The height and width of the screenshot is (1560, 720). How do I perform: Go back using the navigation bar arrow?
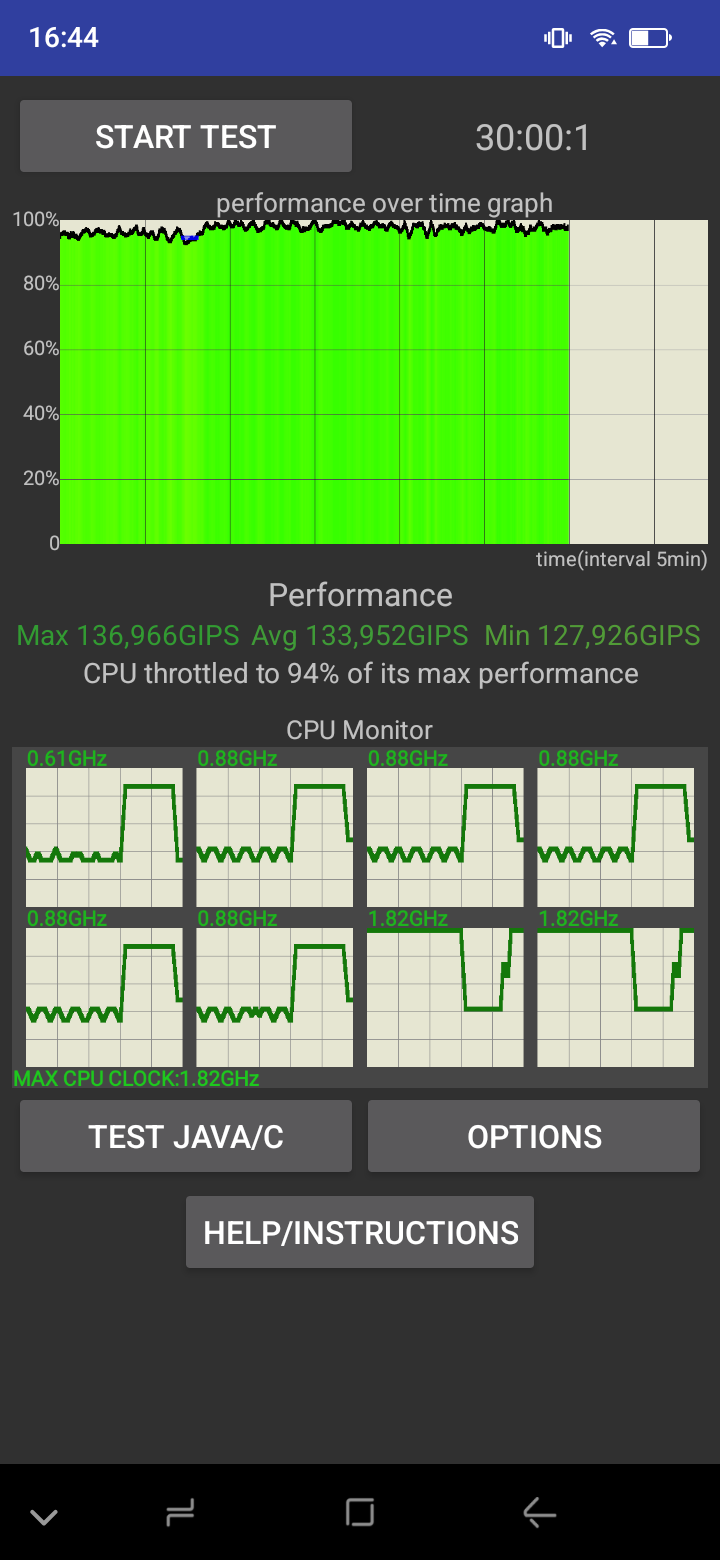point(539,1514)
